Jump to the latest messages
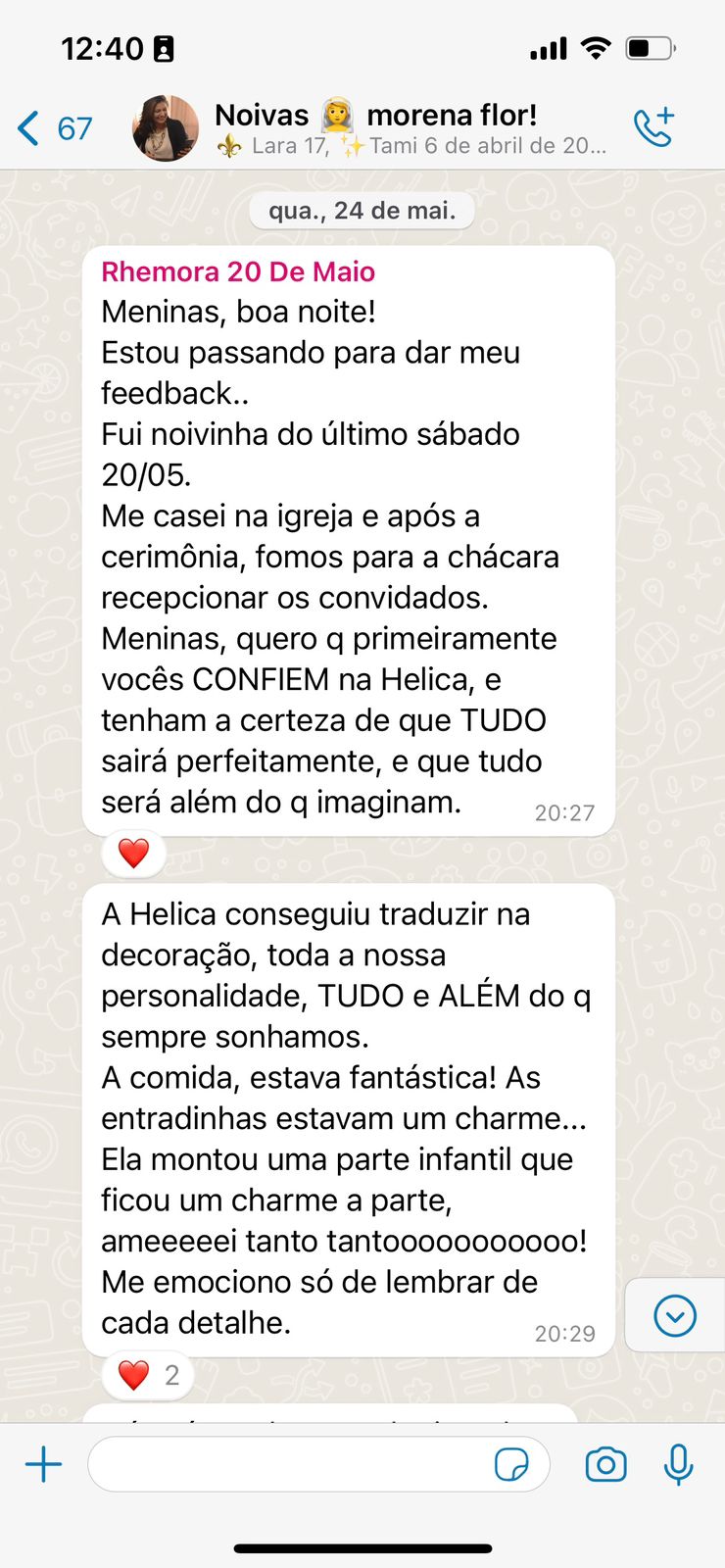 [675, 1316]
